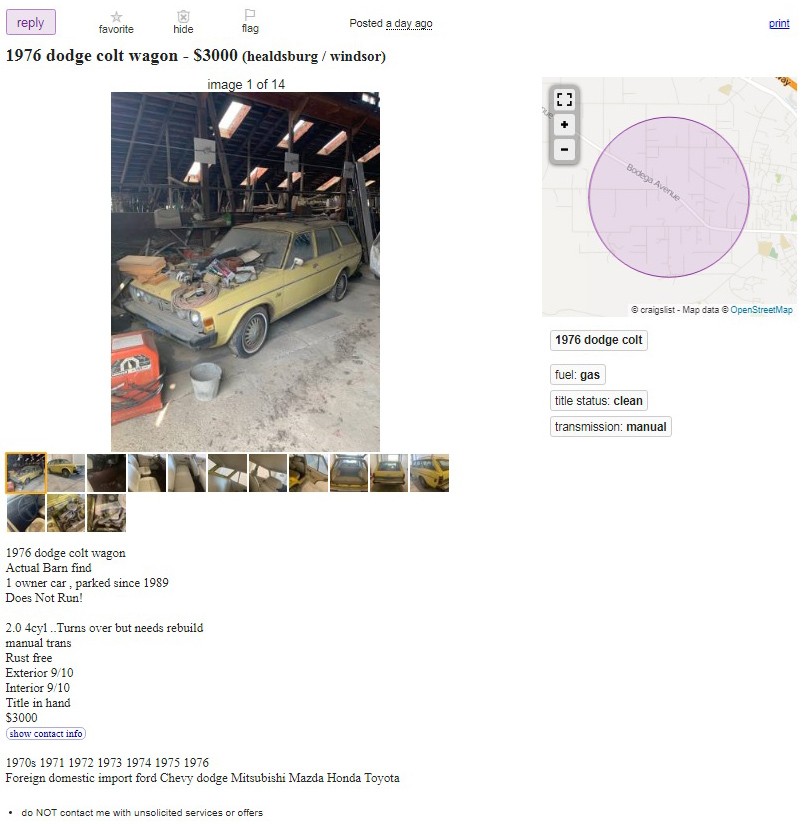This screenshot has height=824, width=804.
Task: Zoom in on the map
Action: 564,125
